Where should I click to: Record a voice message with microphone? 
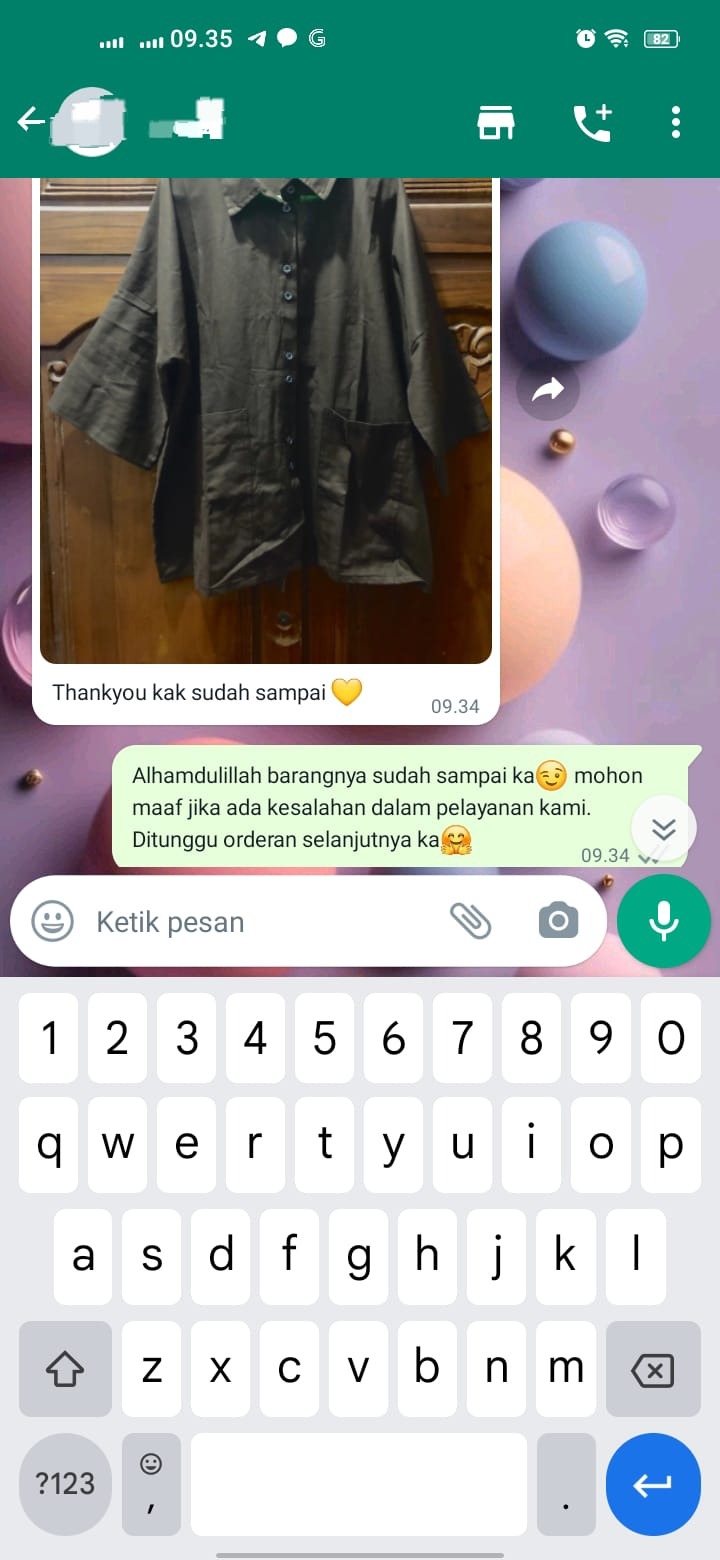pos(664,921)
